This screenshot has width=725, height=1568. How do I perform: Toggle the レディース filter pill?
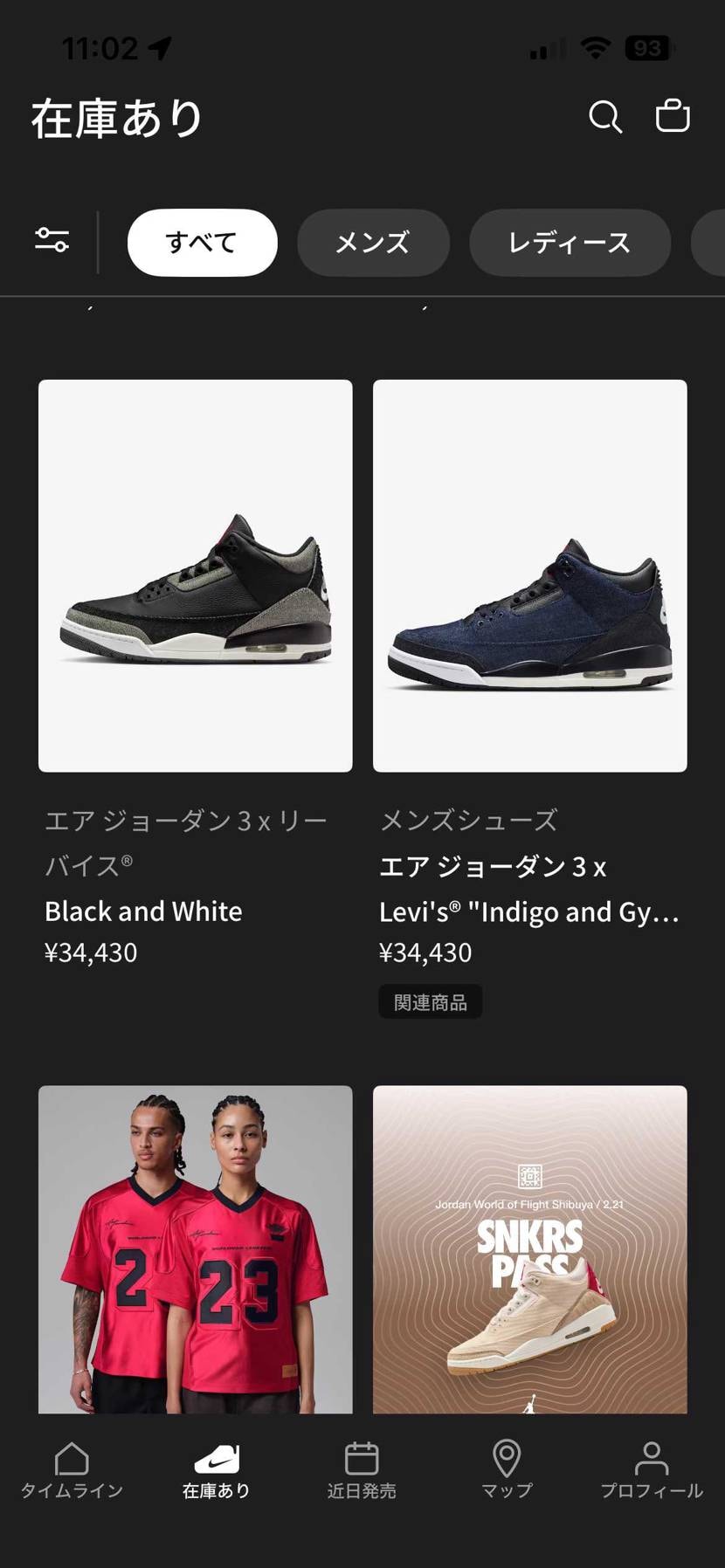(570, 244)
